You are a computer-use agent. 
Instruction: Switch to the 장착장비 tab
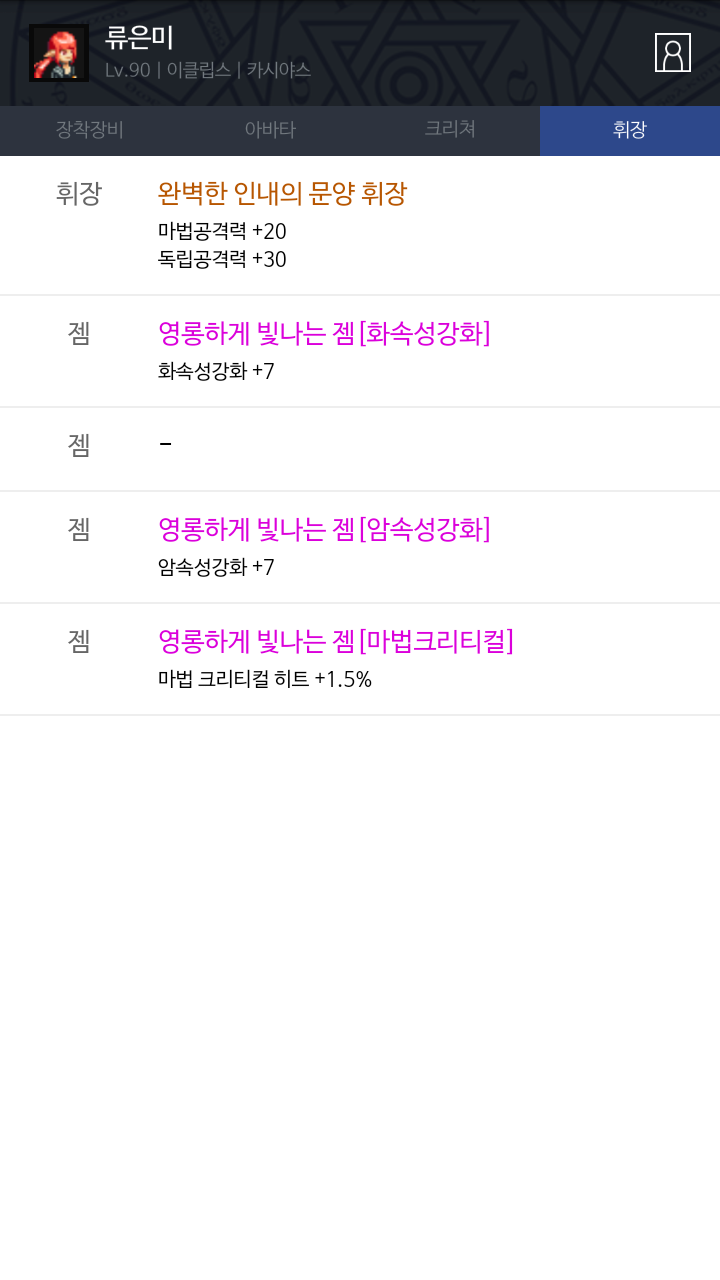point(90,130)
